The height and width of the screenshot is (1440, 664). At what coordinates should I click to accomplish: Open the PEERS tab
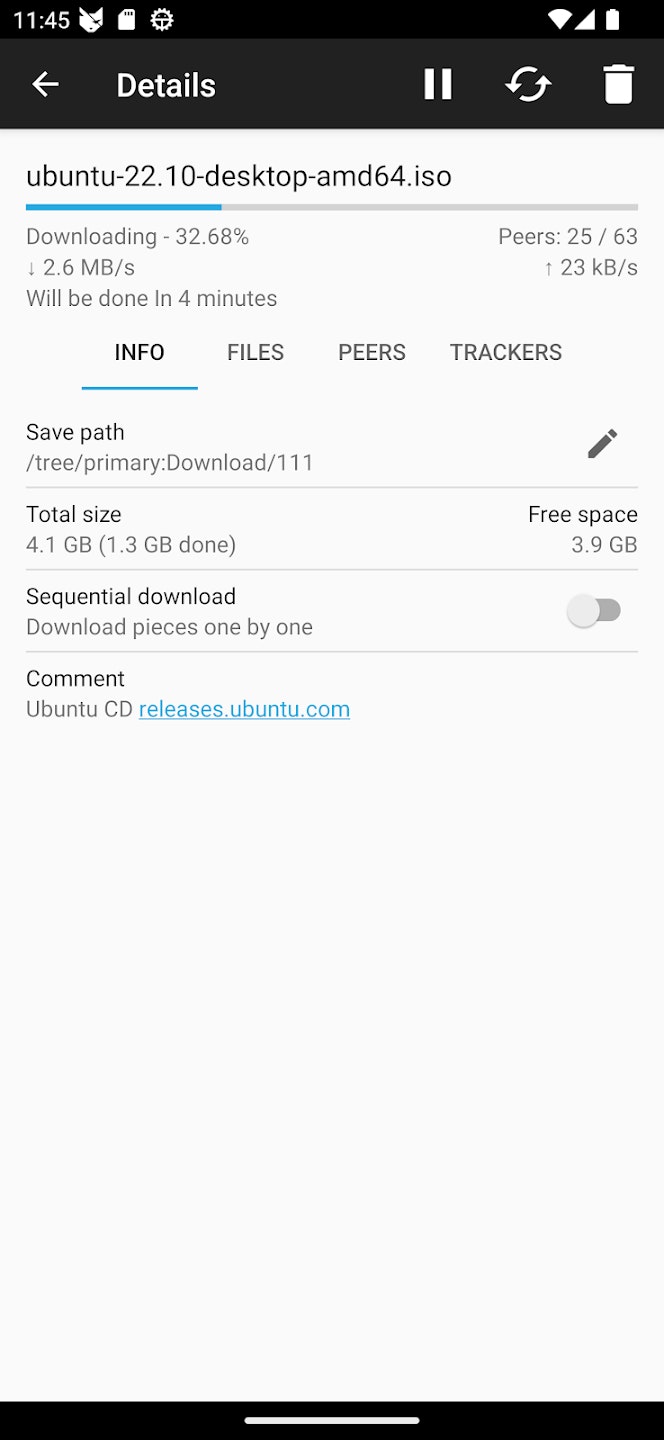[371, 352]
